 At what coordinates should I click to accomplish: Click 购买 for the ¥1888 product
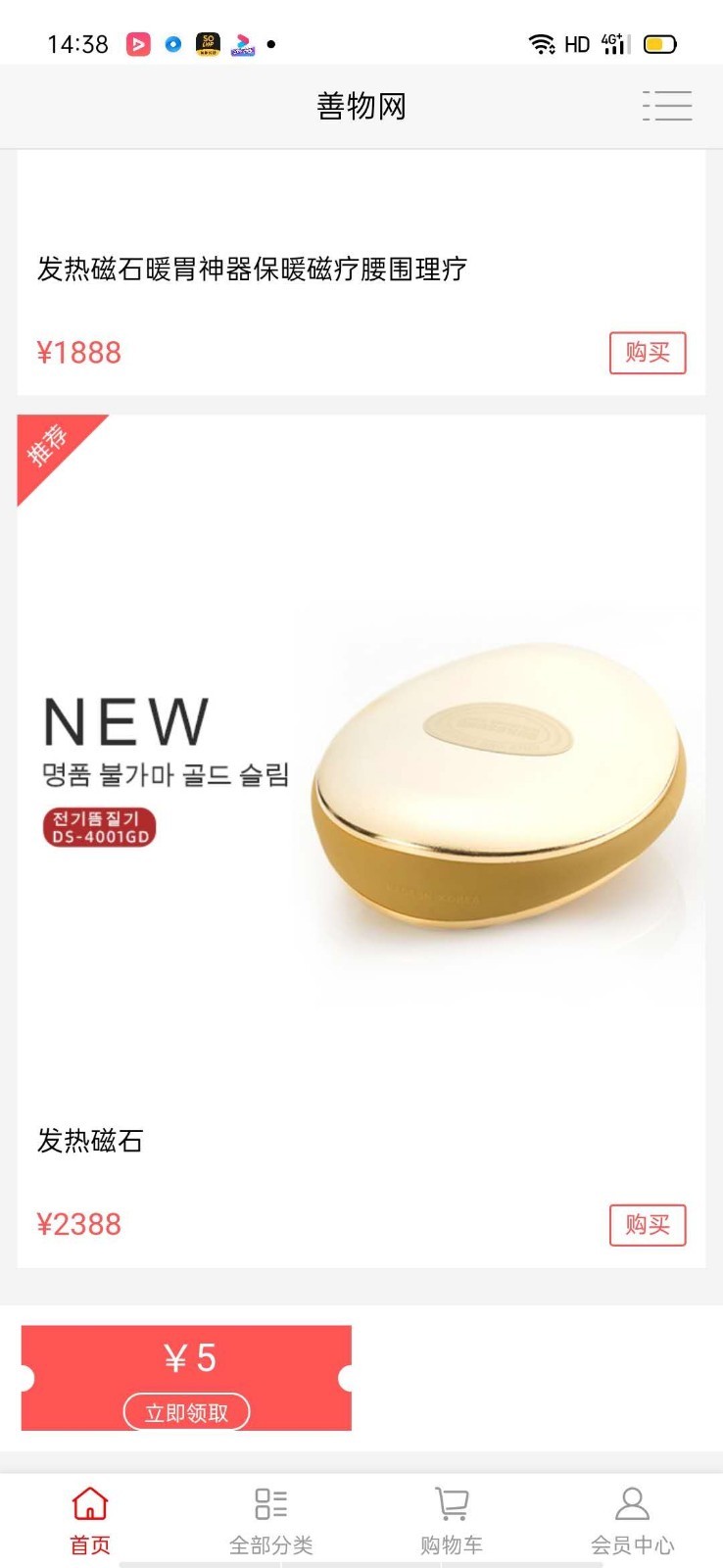[x=648, y=352]
